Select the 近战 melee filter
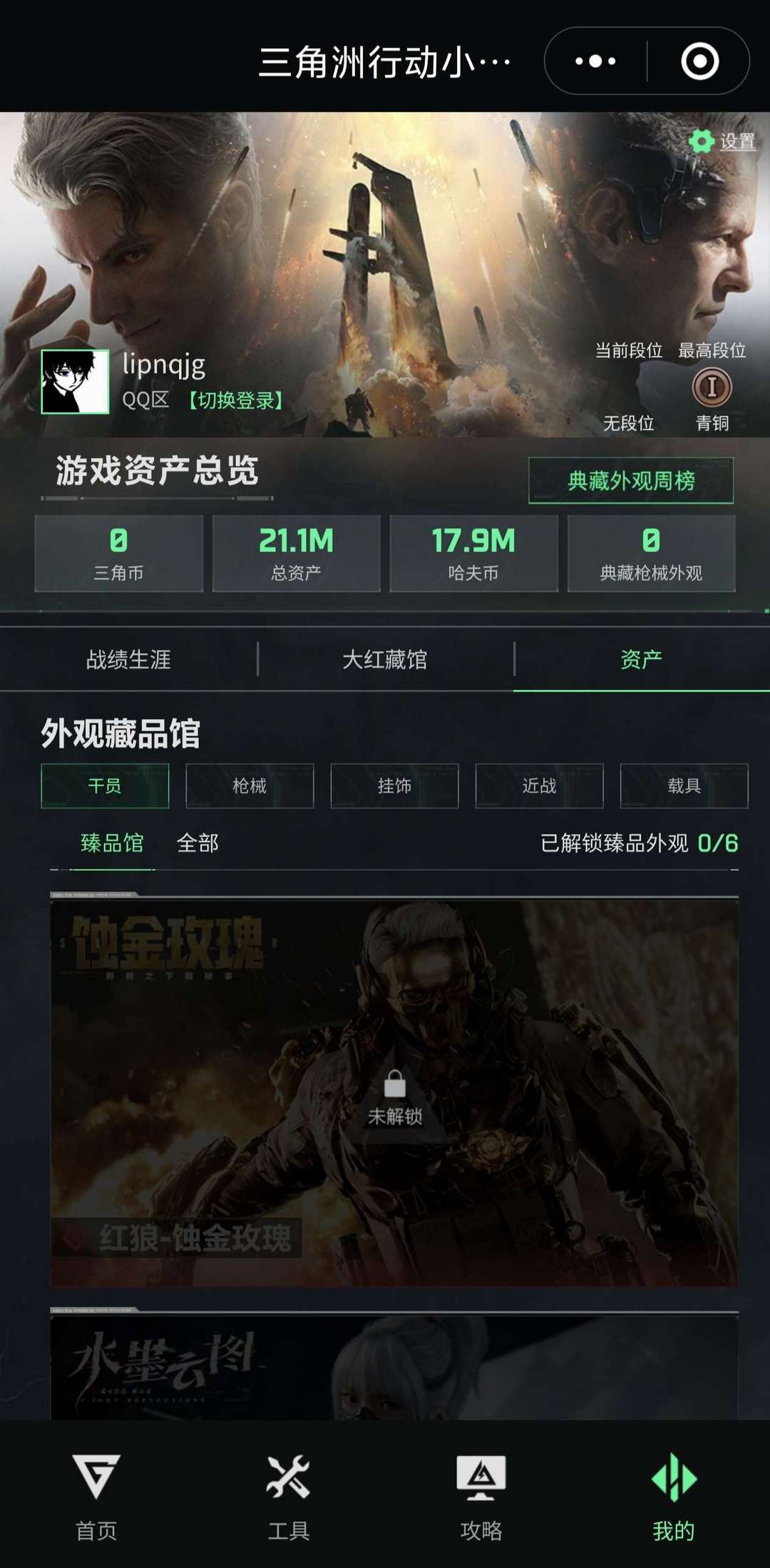The height and width of the screenshot is (1568, 770). tap(539, 786)
